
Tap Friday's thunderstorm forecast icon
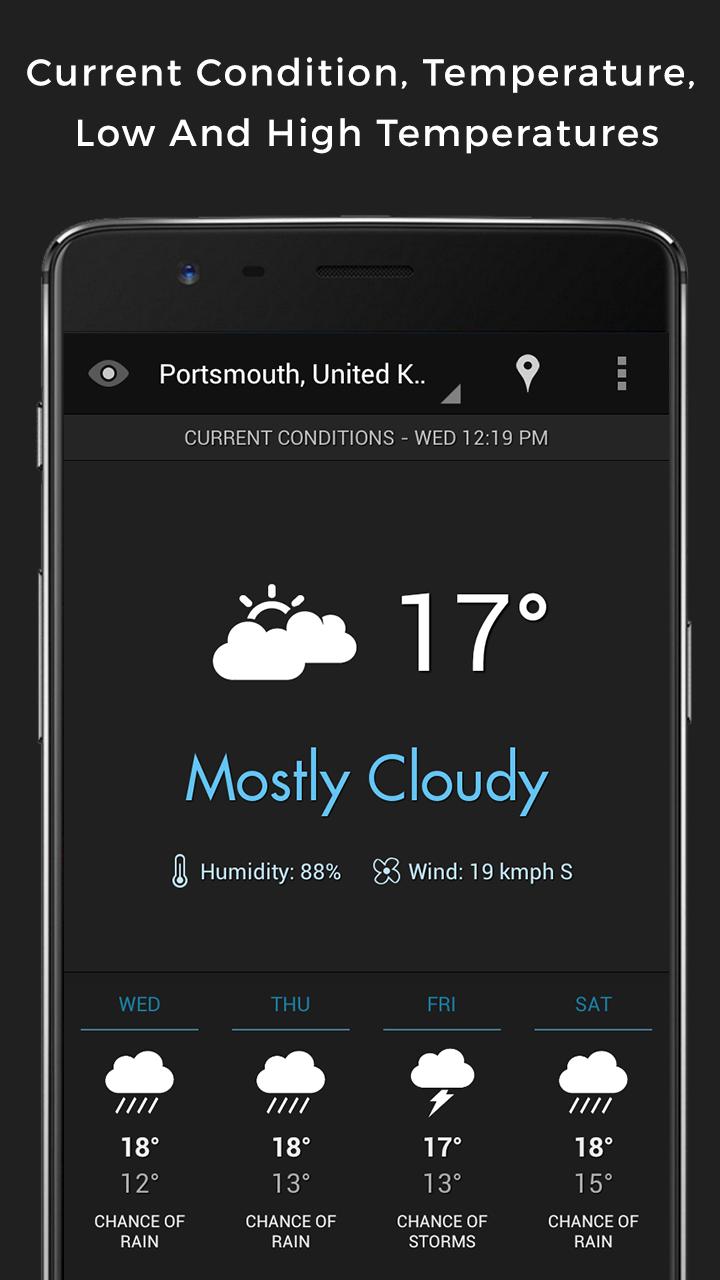coord(442,1077)
